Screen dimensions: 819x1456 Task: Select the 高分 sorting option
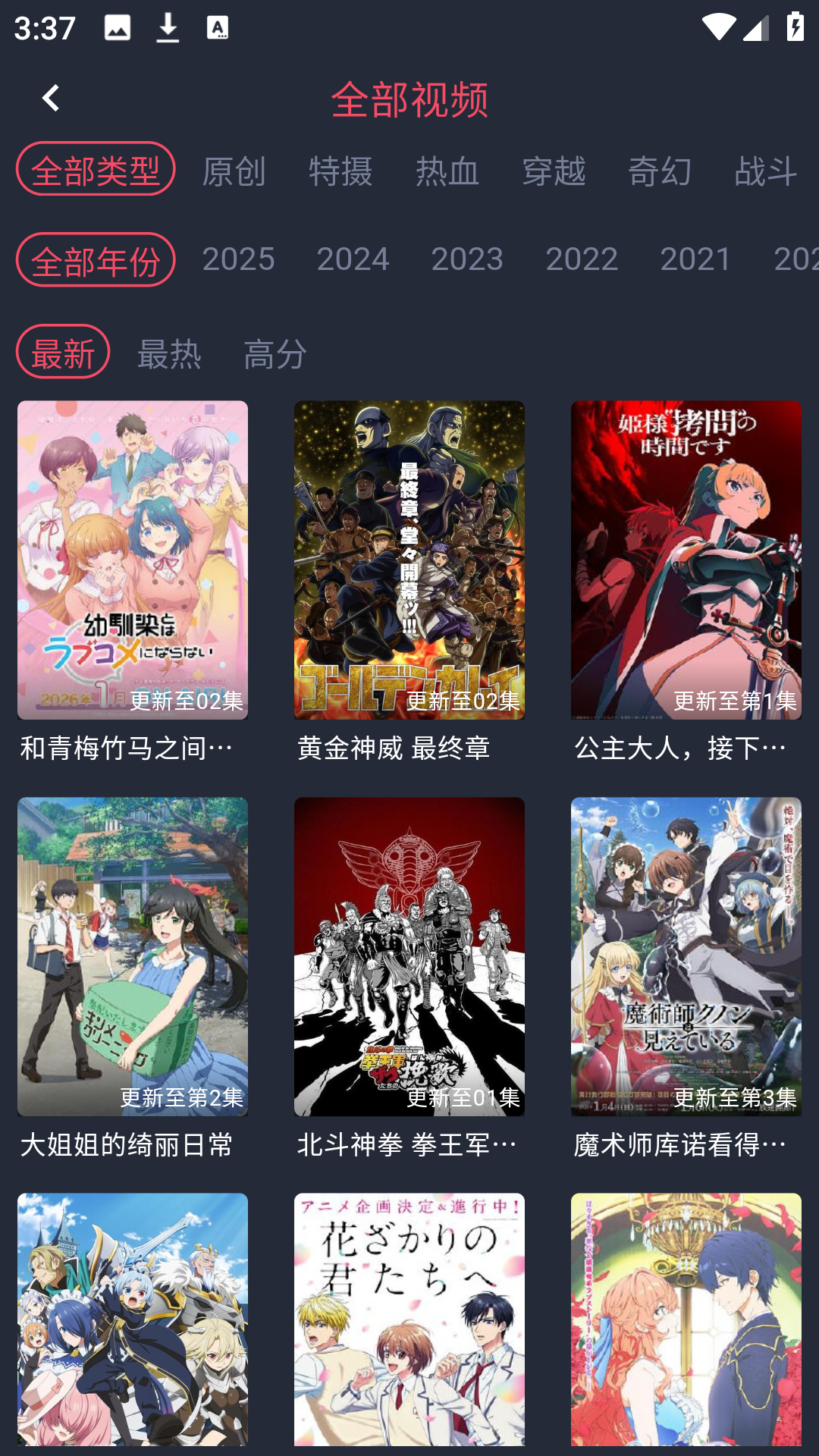point(275,353)
